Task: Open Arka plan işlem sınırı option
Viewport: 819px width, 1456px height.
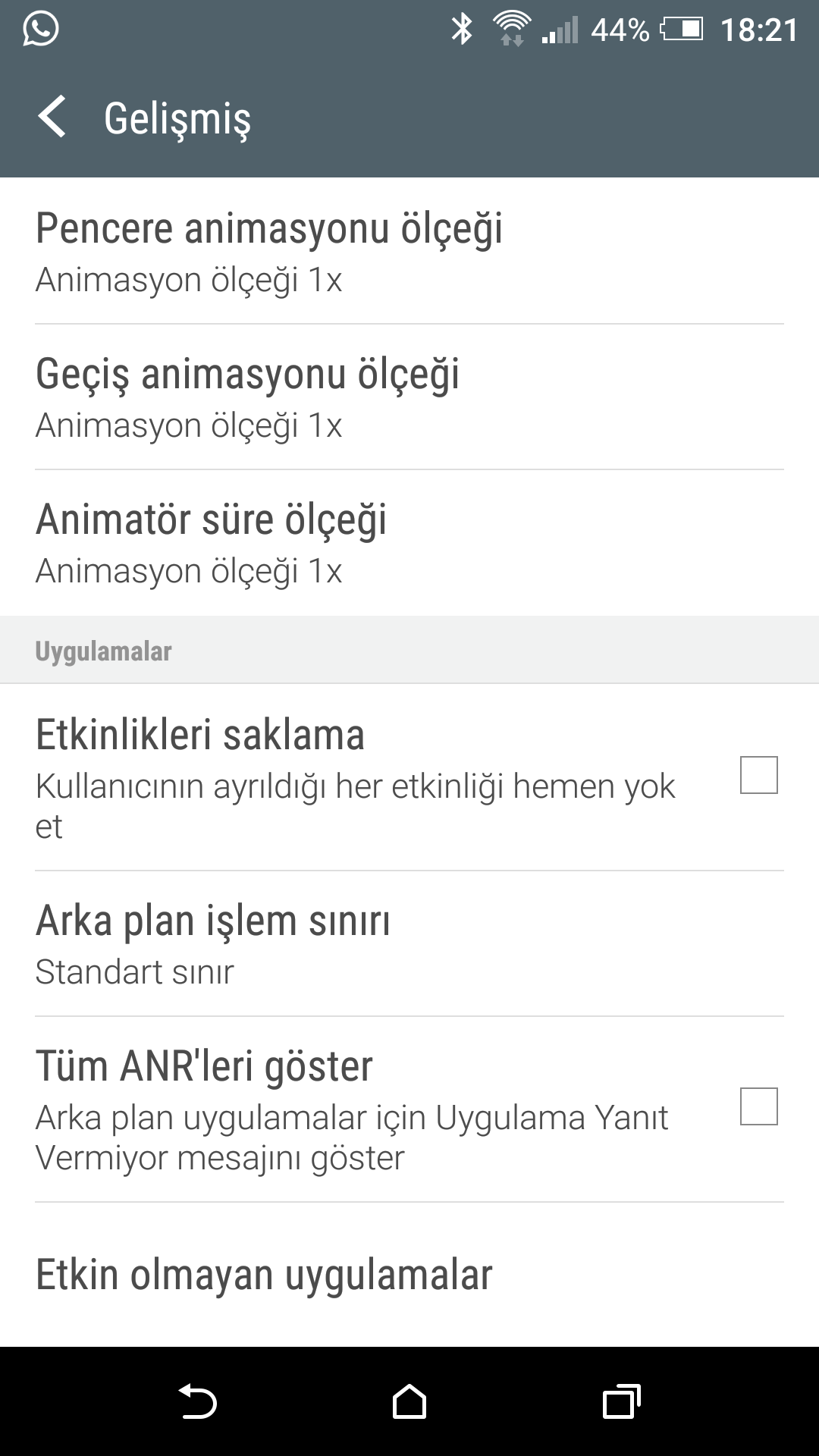Action: (x=409, y=944)
